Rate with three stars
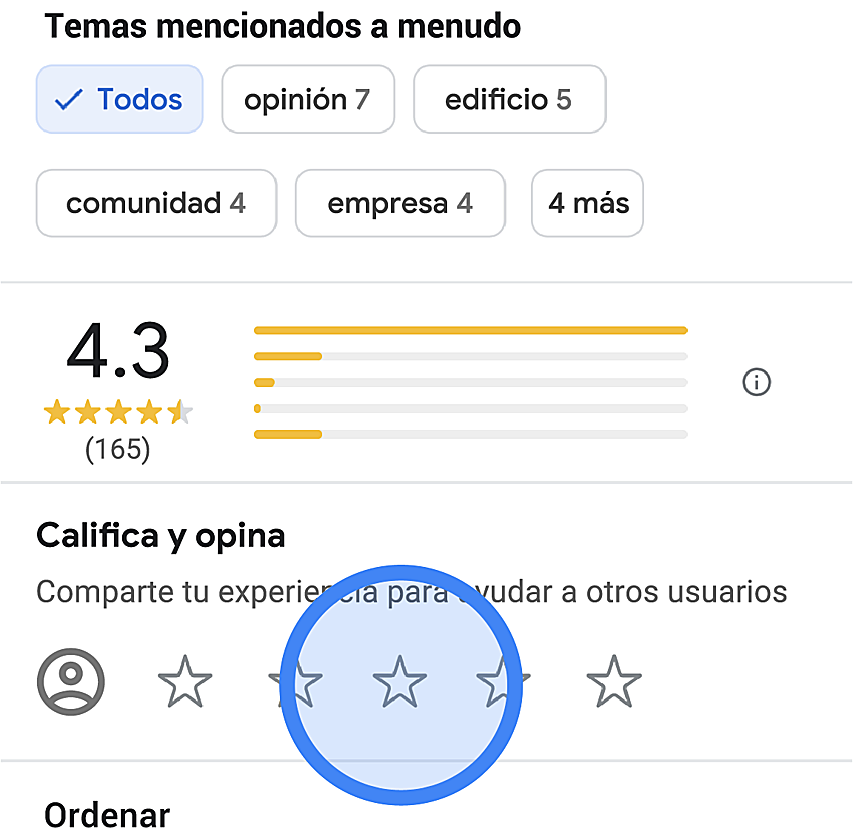853x840 pixels. click(x=400, y=683)
